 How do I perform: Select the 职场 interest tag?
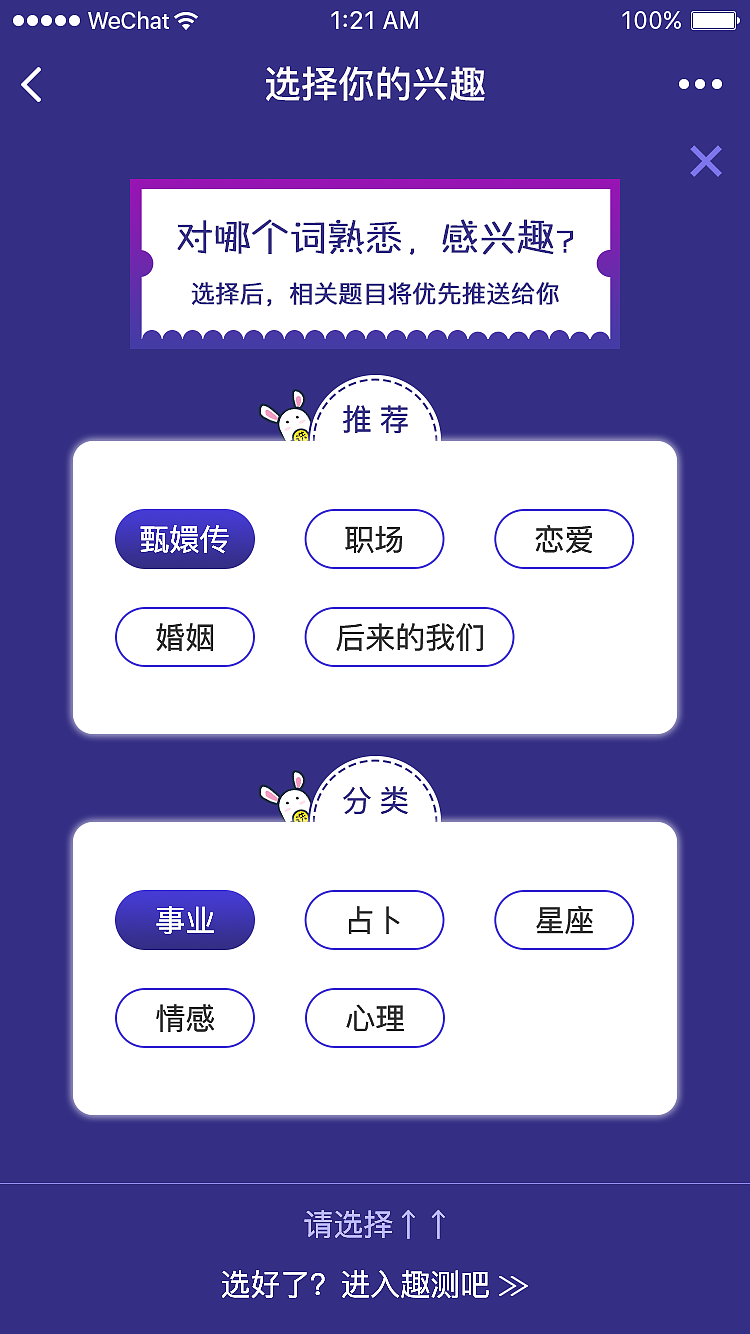pos(374,538)
